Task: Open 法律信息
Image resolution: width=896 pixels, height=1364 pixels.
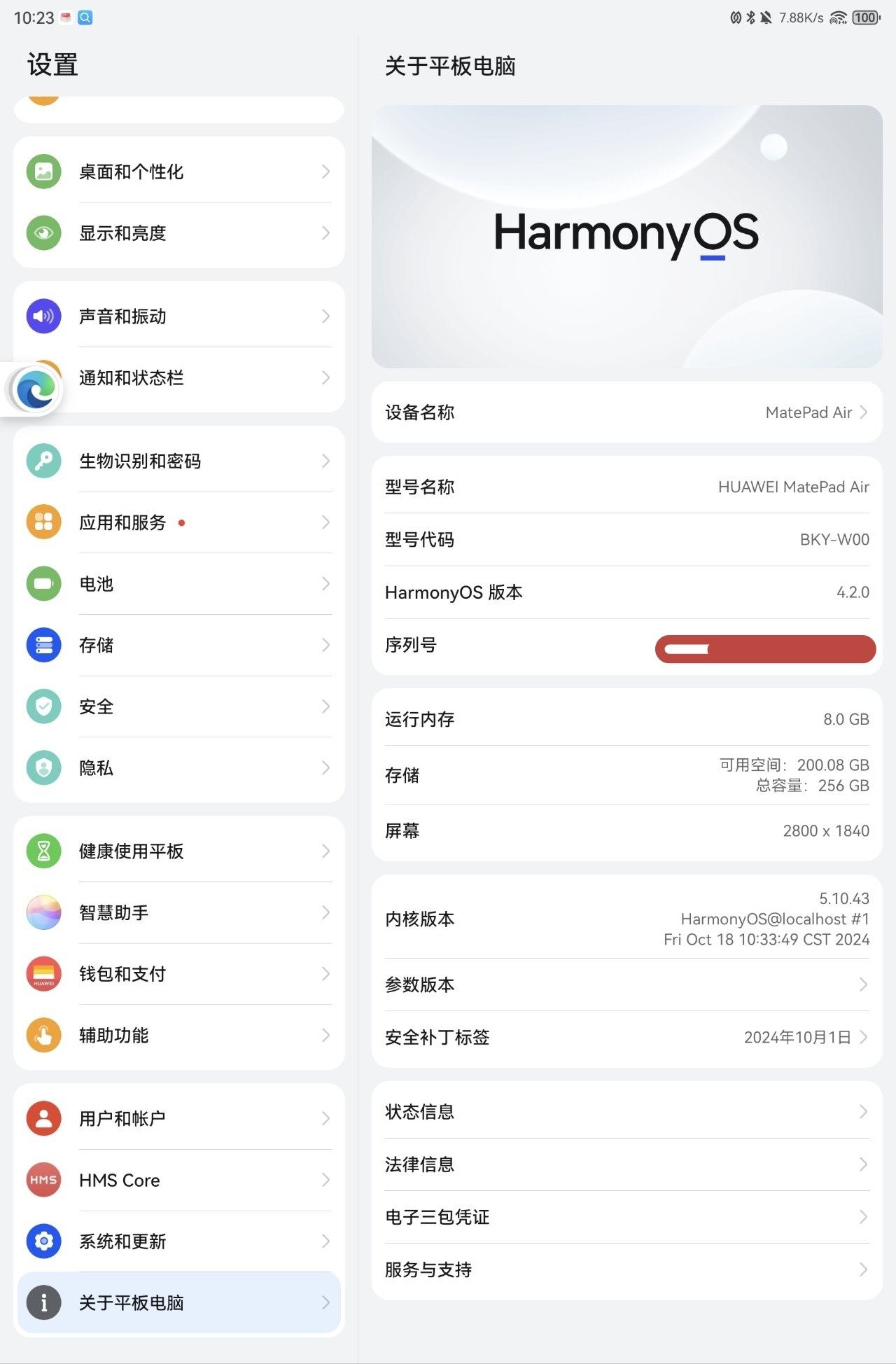Action: coord(626,1164)
